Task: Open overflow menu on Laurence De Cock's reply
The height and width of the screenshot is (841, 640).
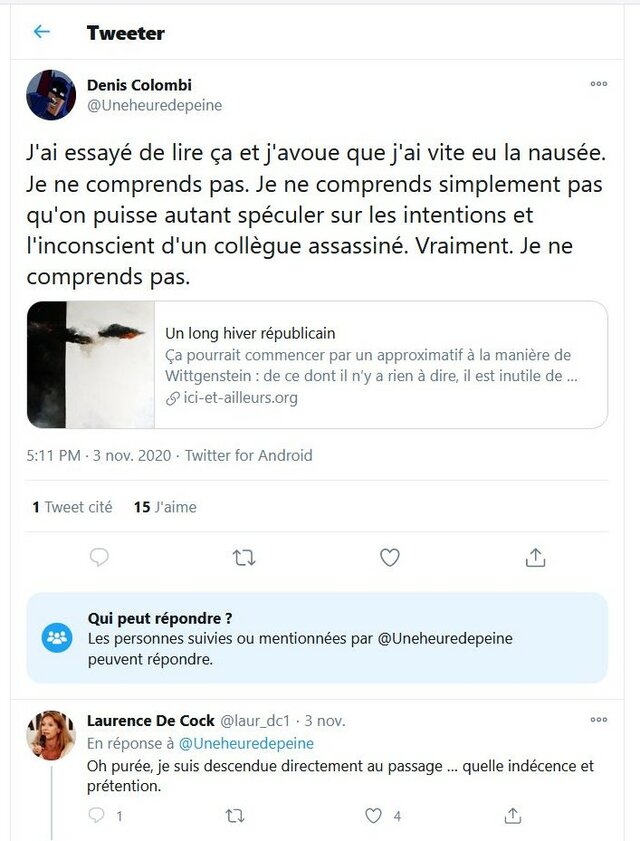Action: [598, 720]
